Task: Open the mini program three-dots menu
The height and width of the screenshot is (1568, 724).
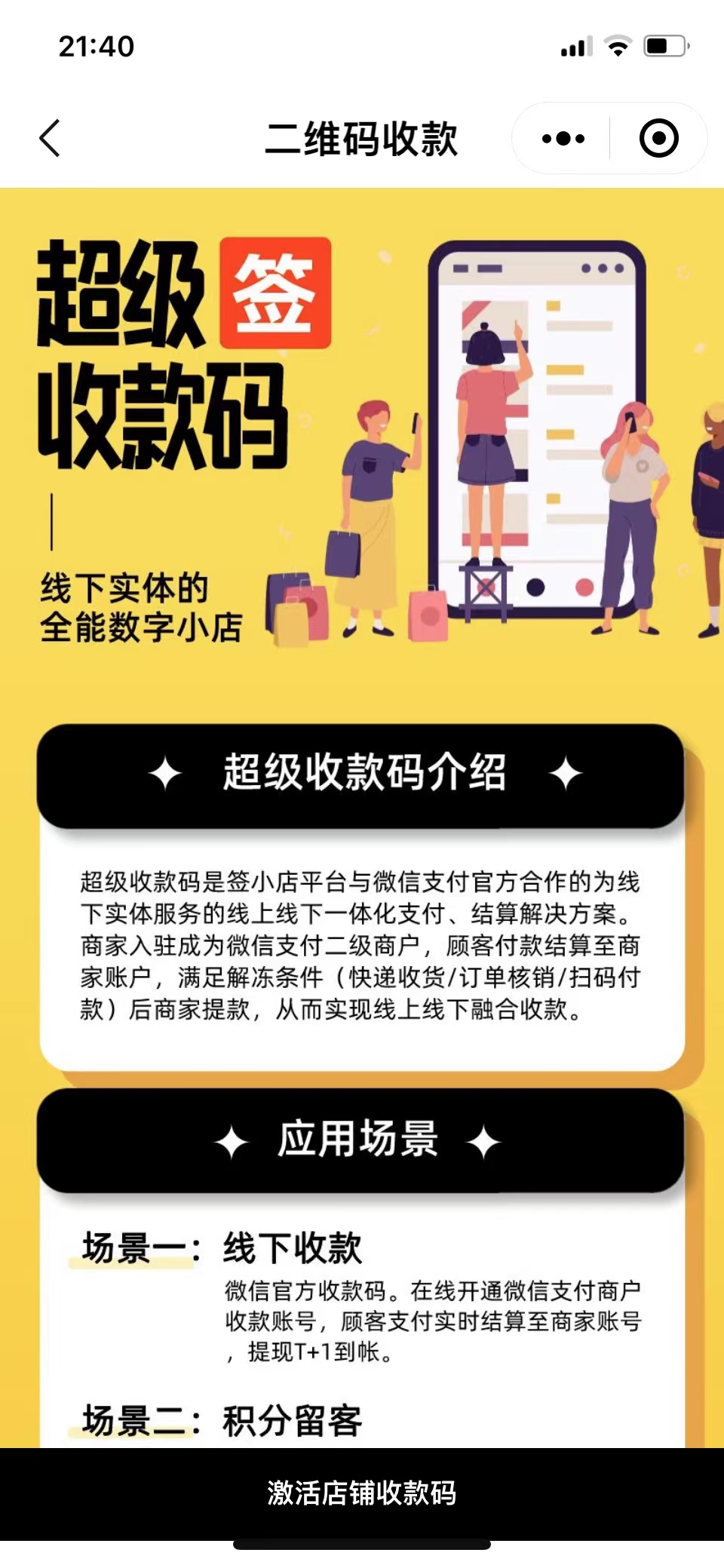Action: [563, 139]
